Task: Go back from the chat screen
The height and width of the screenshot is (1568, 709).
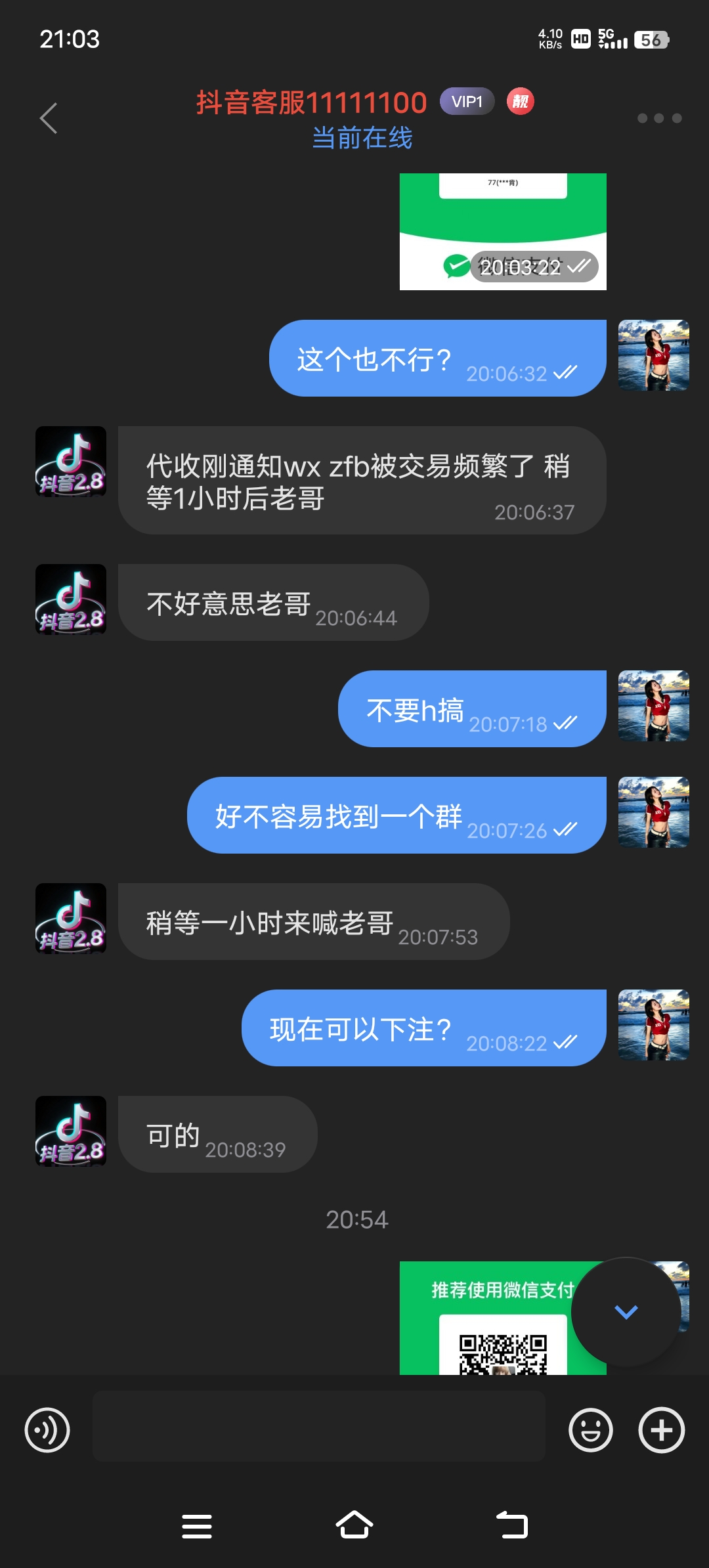Action: [x=49, y=118]
